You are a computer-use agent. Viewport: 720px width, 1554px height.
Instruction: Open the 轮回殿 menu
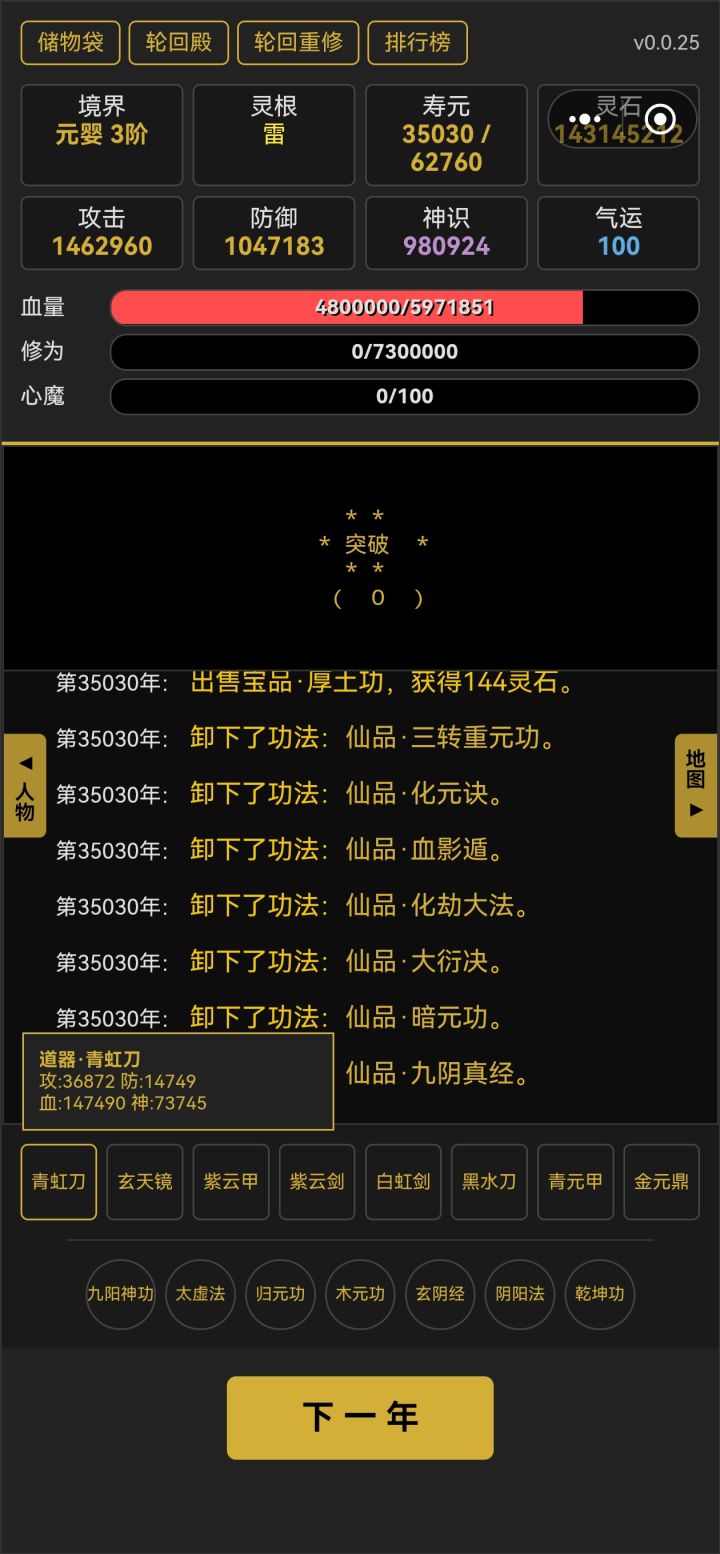(178, 42)
